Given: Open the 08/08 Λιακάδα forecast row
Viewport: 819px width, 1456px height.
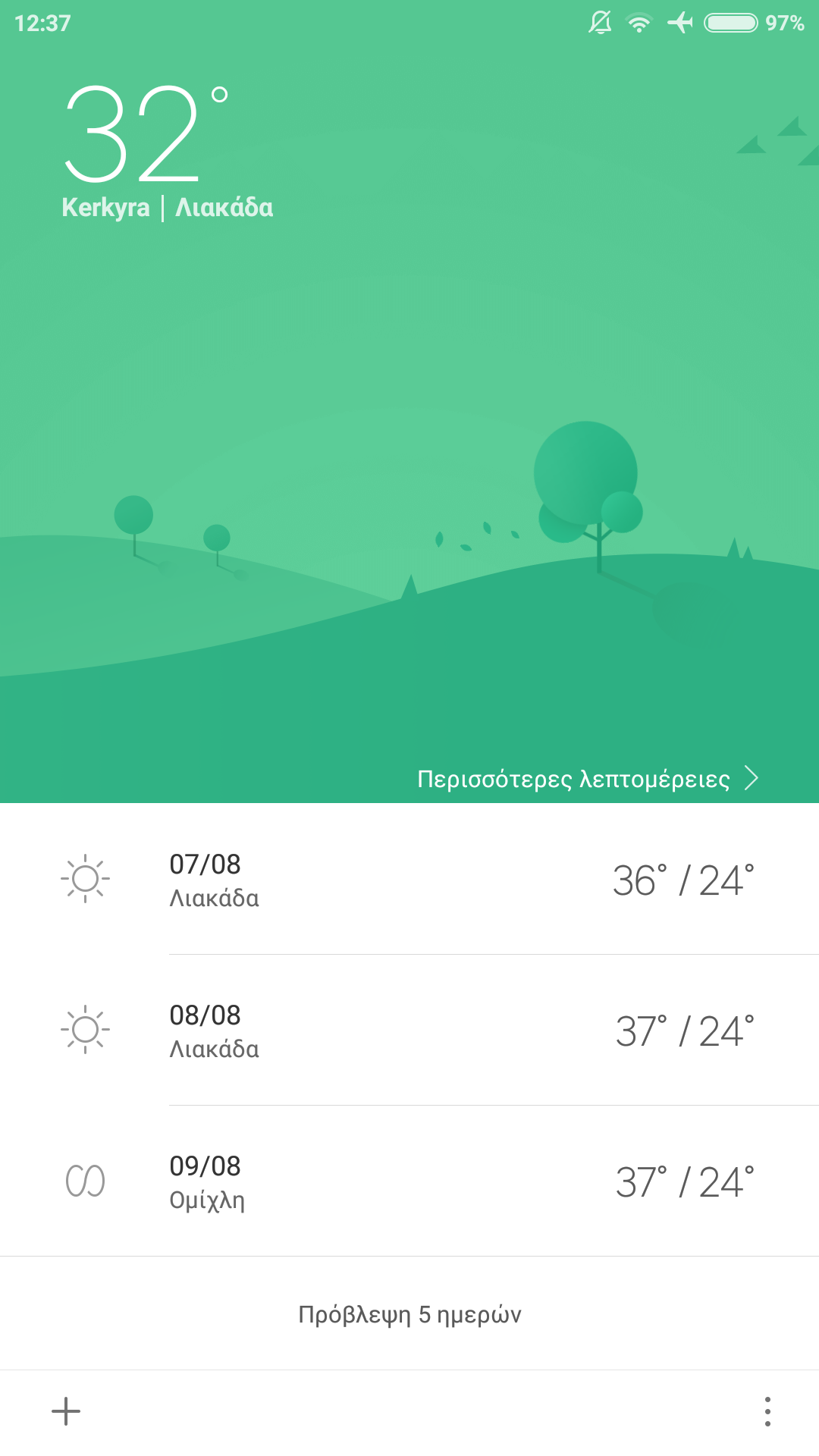Looking at the screenshot, I should 409,1031.
